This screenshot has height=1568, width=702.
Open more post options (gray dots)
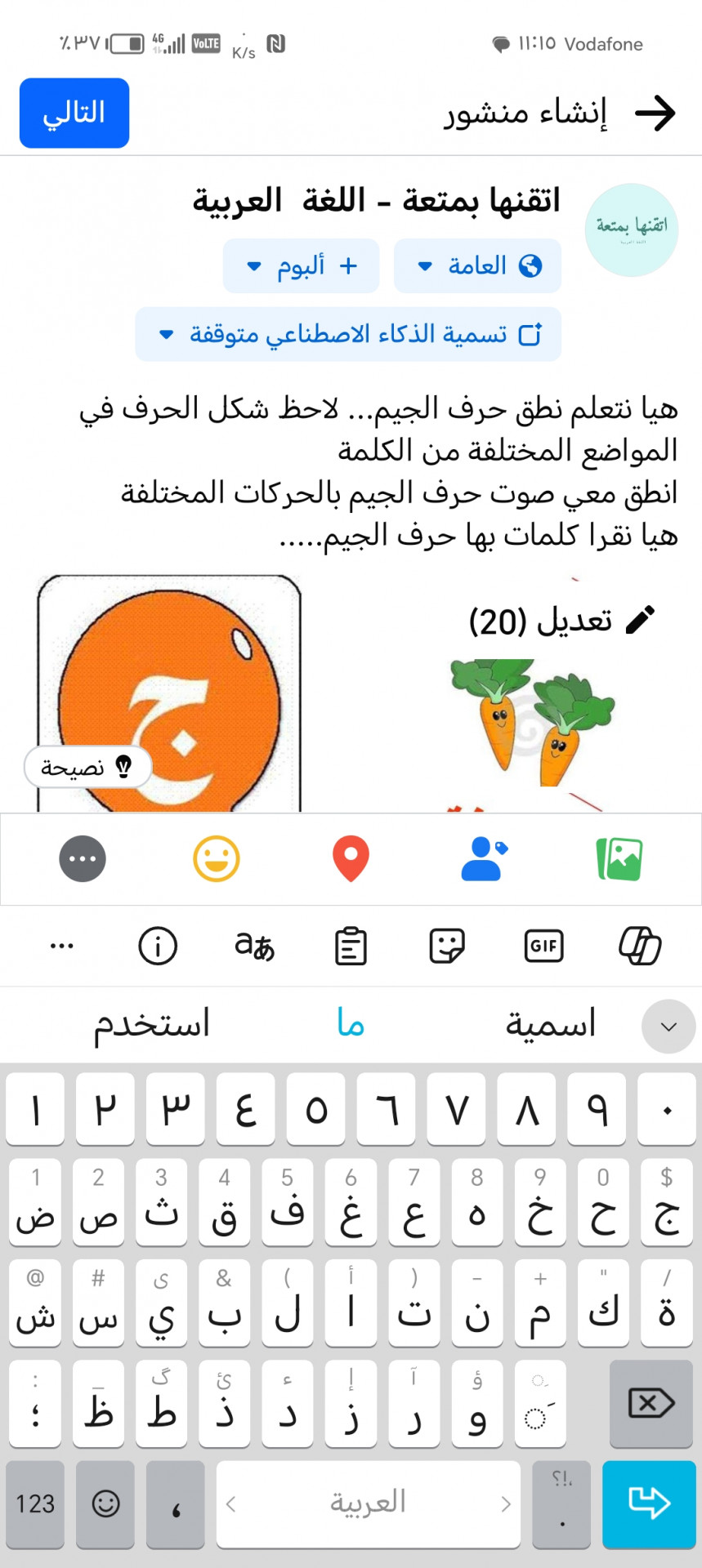(83, 859)
